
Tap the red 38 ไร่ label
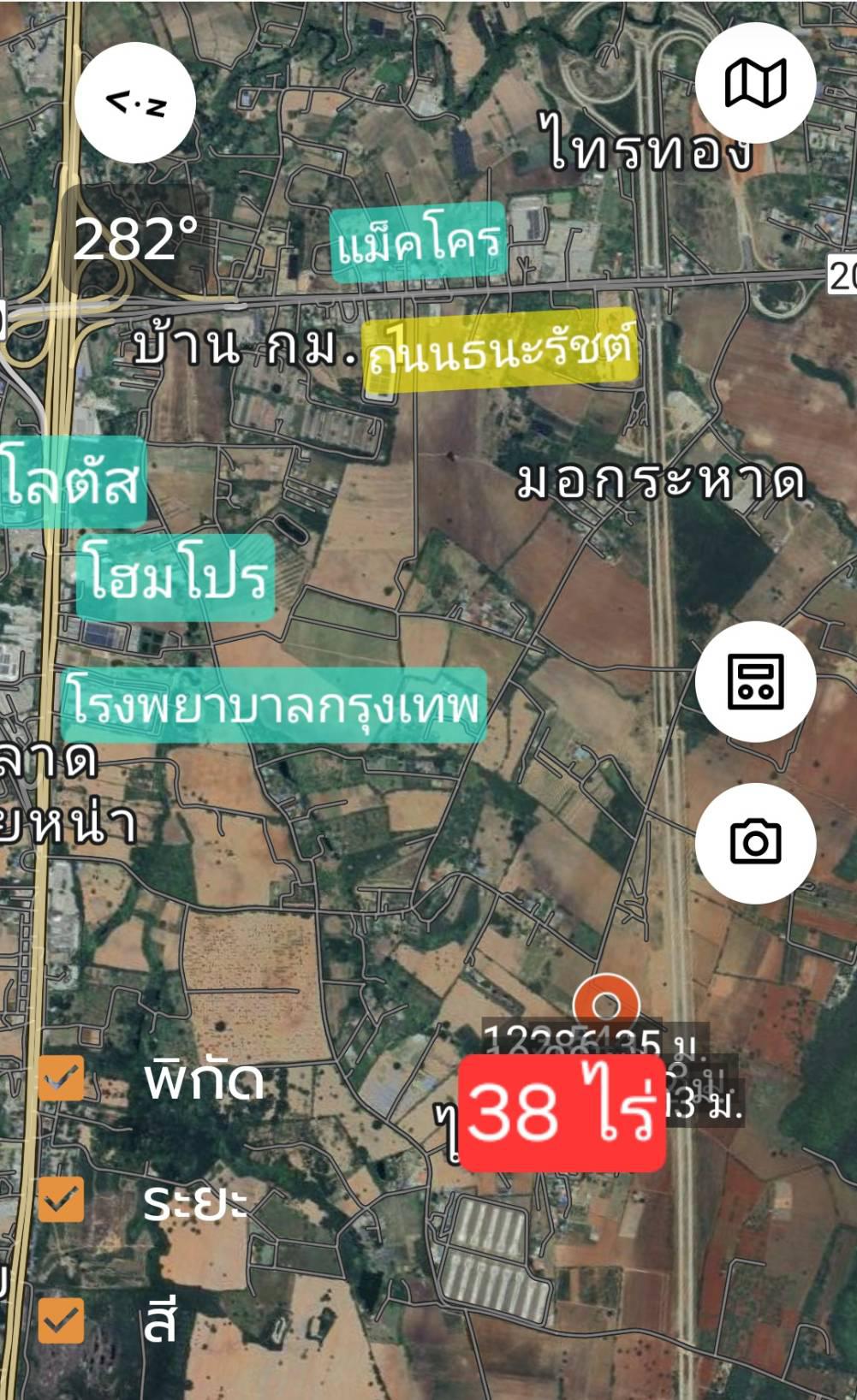(563, 1112)
